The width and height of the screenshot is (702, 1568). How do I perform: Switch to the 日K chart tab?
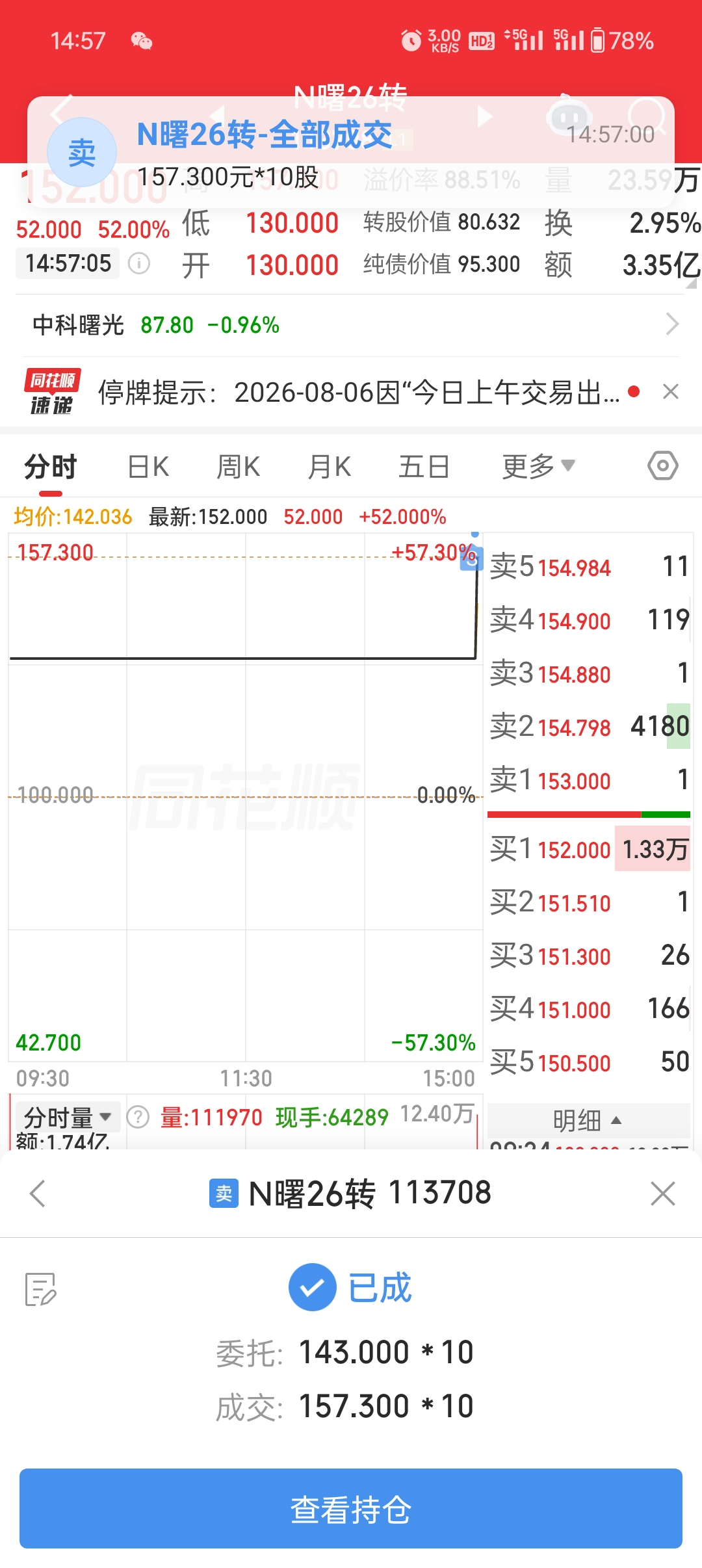tap(148, 467)
